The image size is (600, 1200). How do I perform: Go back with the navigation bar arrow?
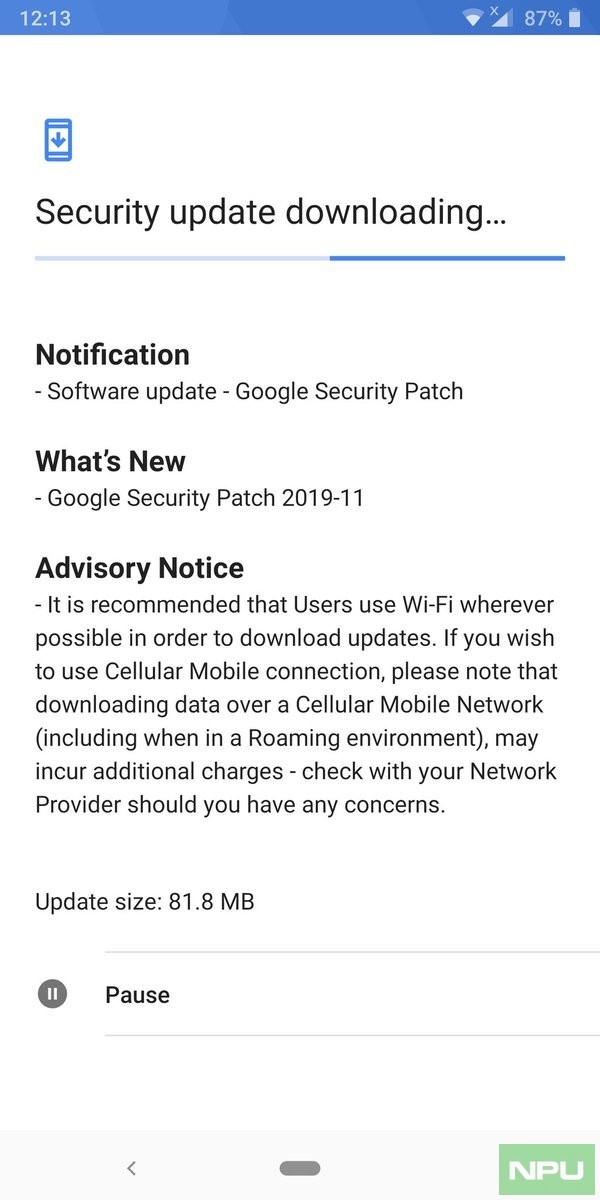(131, 1167)
